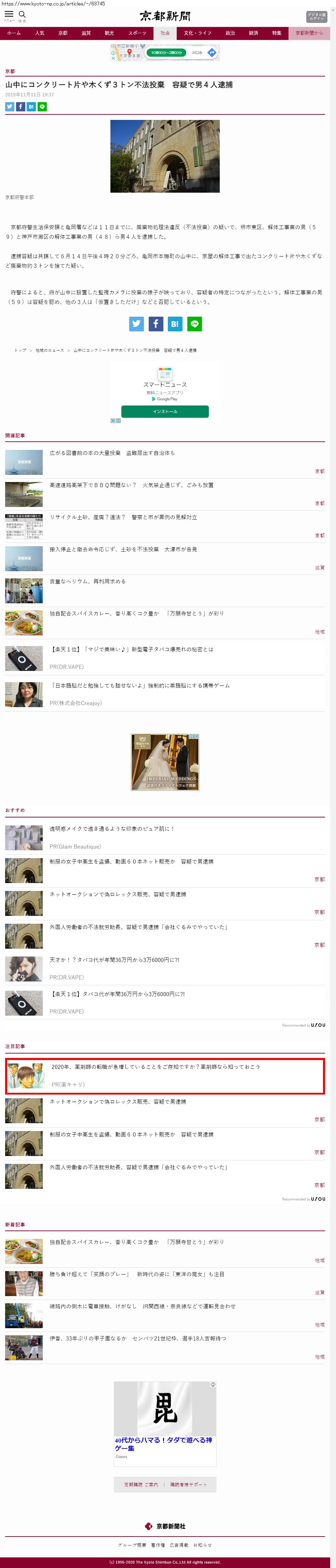Tap インストール for SmartNews ad
Image resolution: width=336 pixels, height=1568 pixels.
pyautogui.click(x=165, y=412)
